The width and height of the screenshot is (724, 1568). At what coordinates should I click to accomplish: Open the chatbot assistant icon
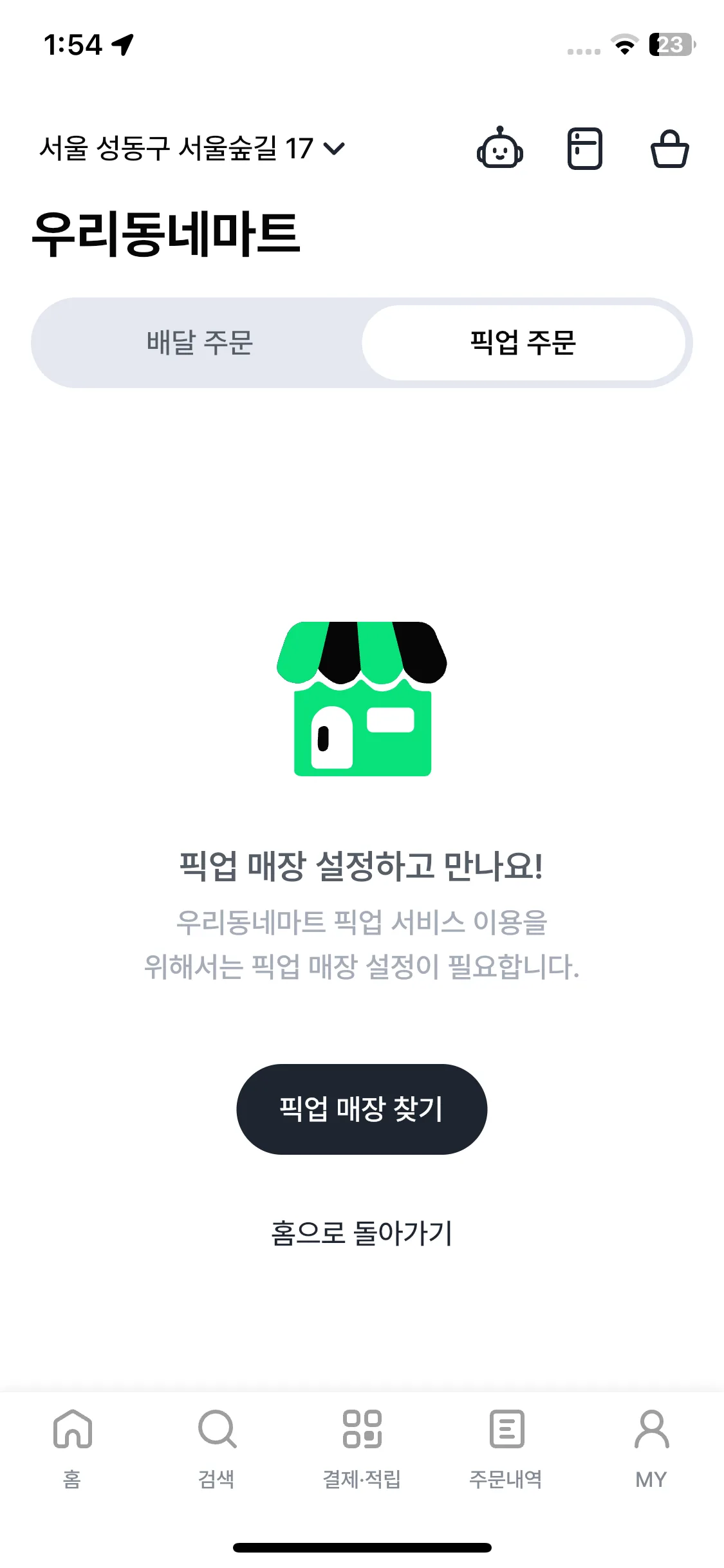tap(501, 149)
